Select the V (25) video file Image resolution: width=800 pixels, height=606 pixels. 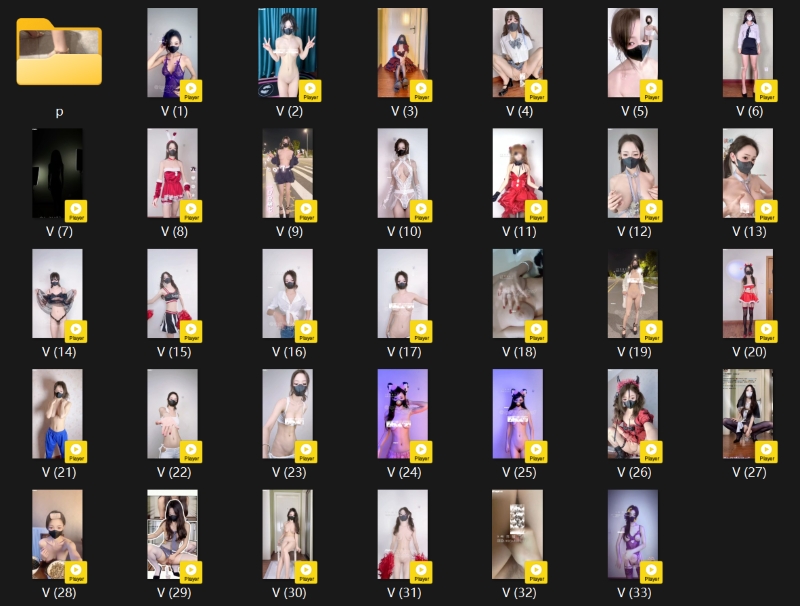click(x=518, y=413)
